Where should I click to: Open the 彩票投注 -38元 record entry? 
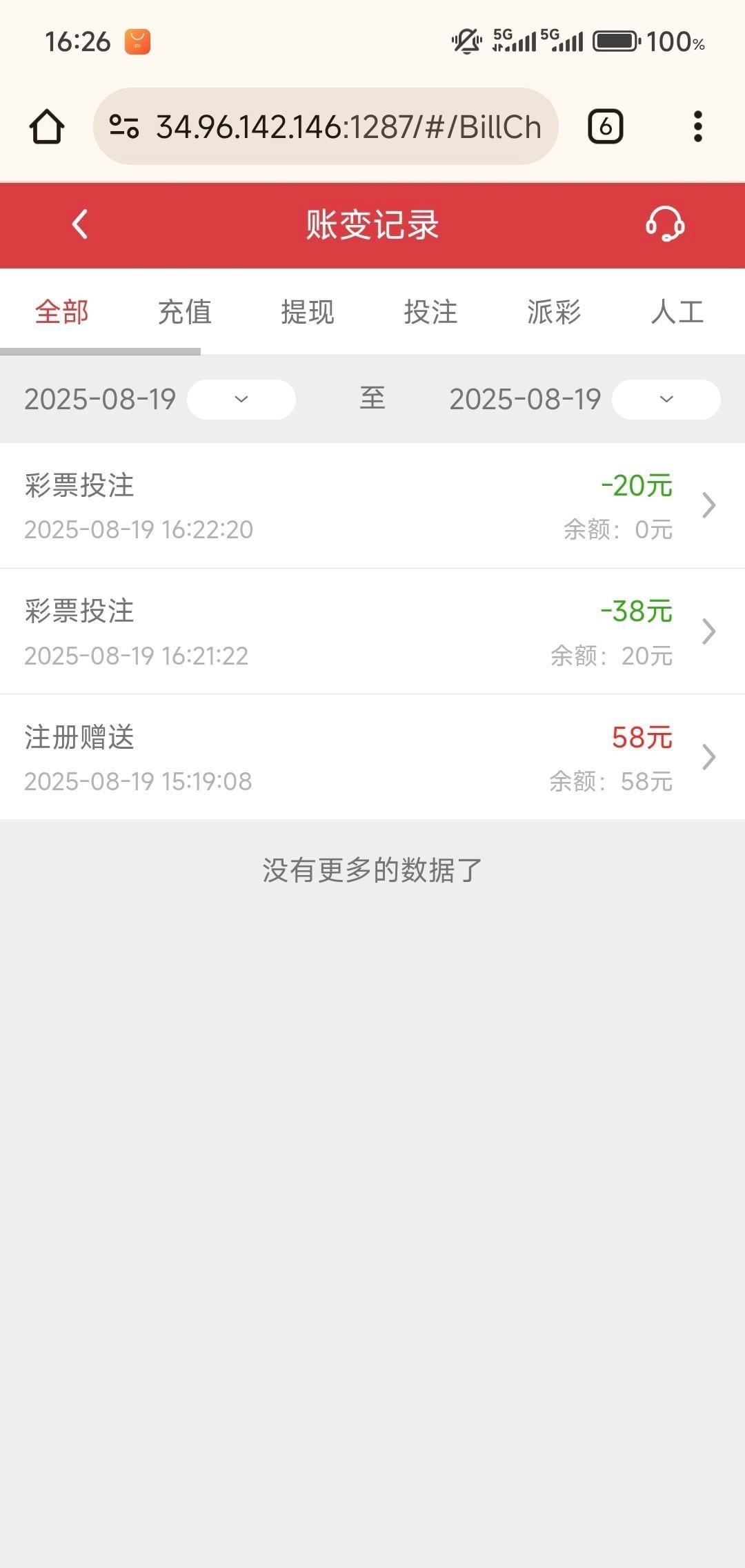coord(709,631)
